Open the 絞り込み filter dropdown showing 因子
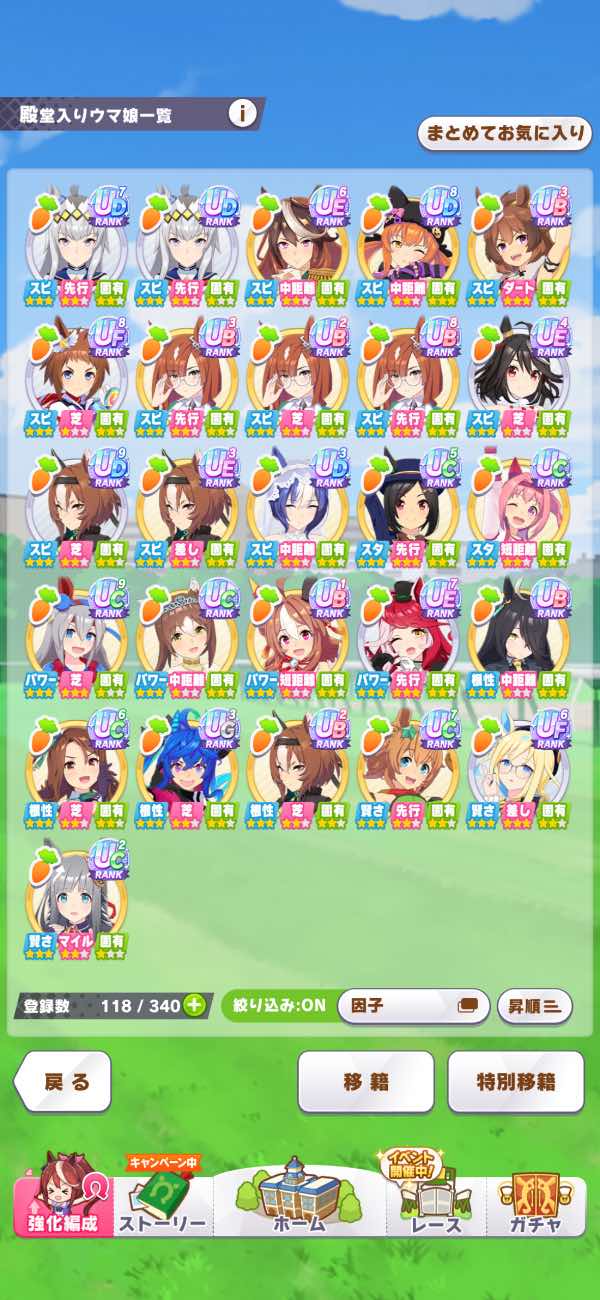The width and height of the screenshot is (600, 1300). [x=413, y=1006]
